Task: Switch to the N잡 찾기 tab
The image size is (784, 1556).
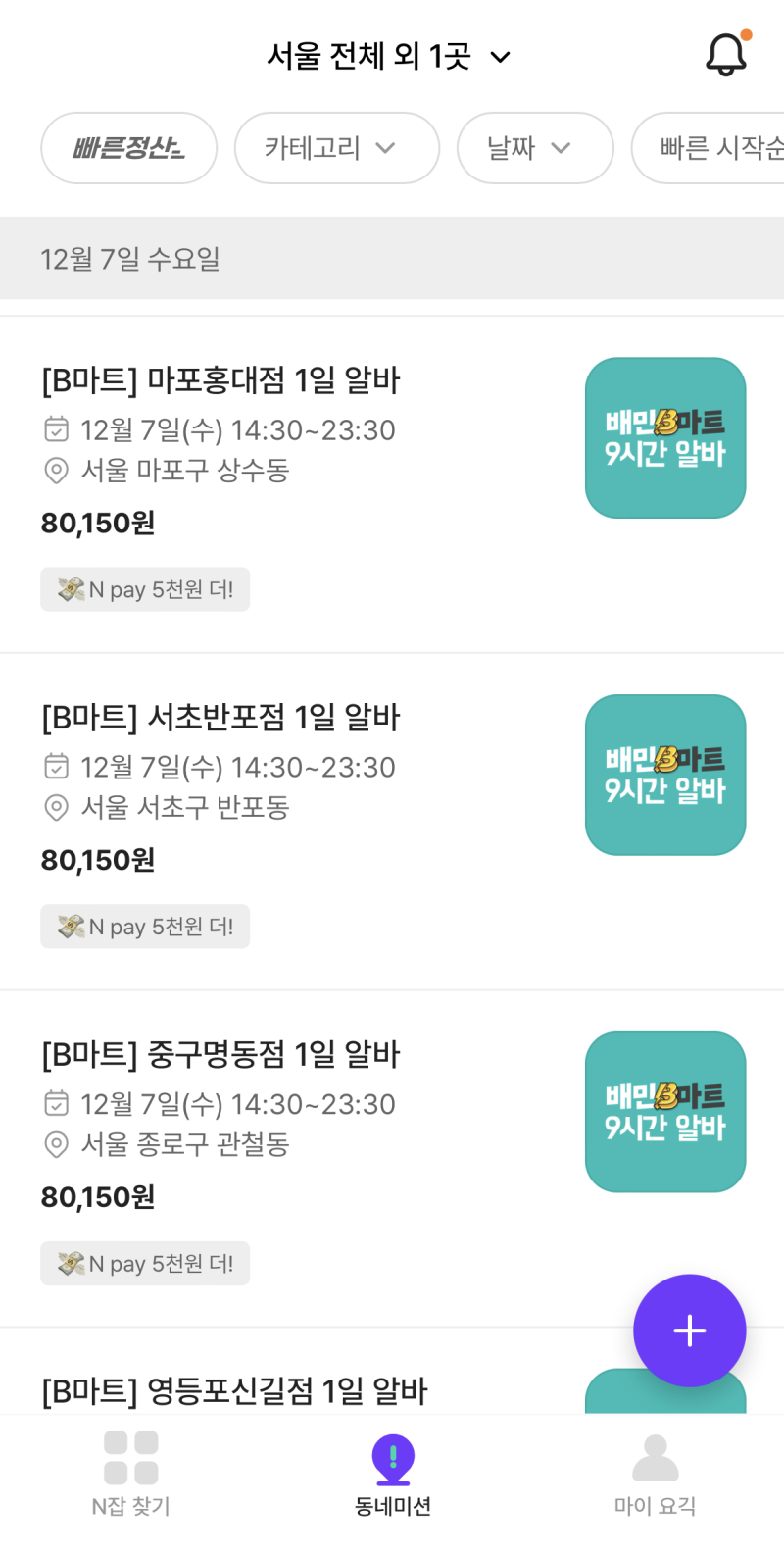Action: [x=129, y=1476]
